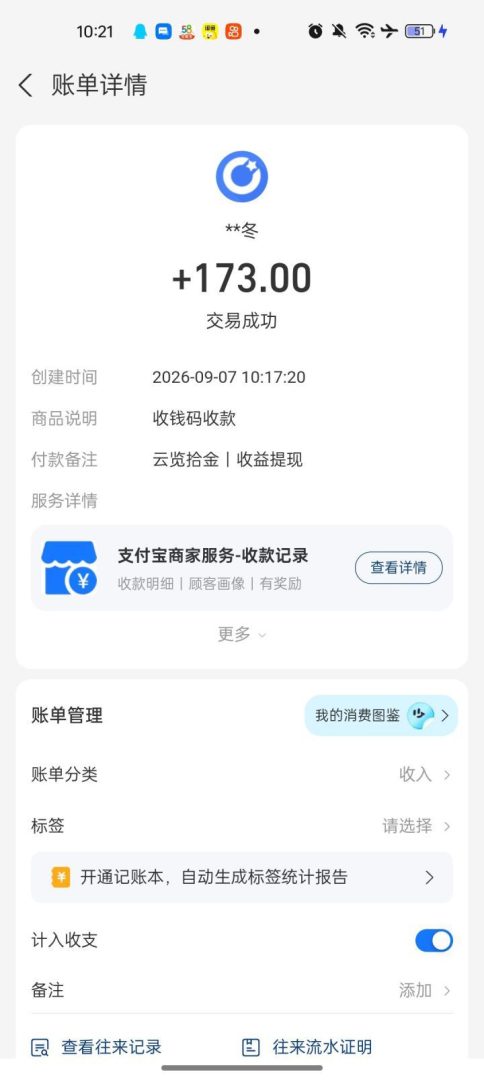The height and width of the screenshot is (1080, 484).
Task: Open 往来流水证明
Action: (x=307, y=1048)
